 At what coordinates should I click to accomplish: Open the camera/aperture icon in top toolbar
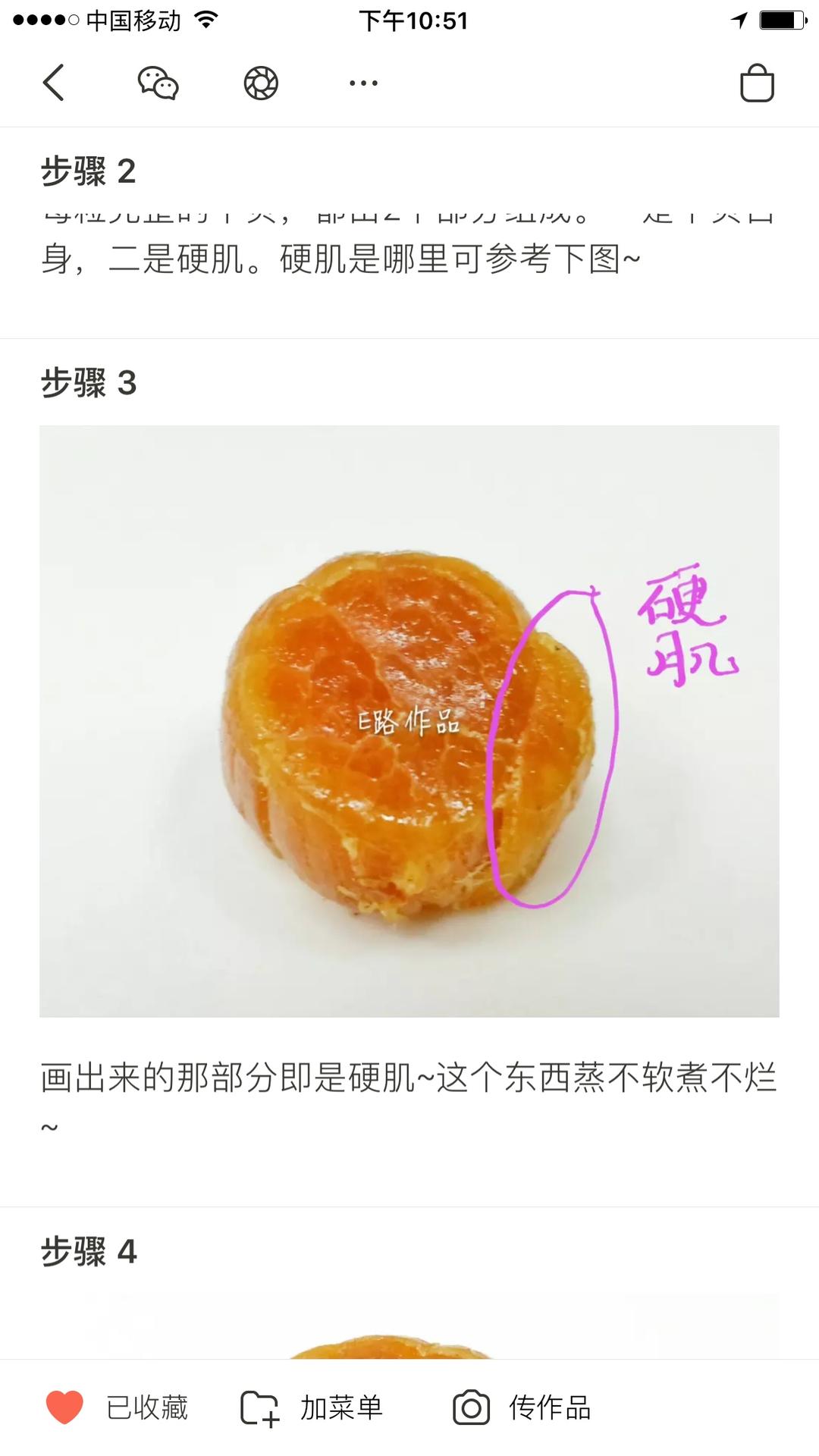[260, 82]
